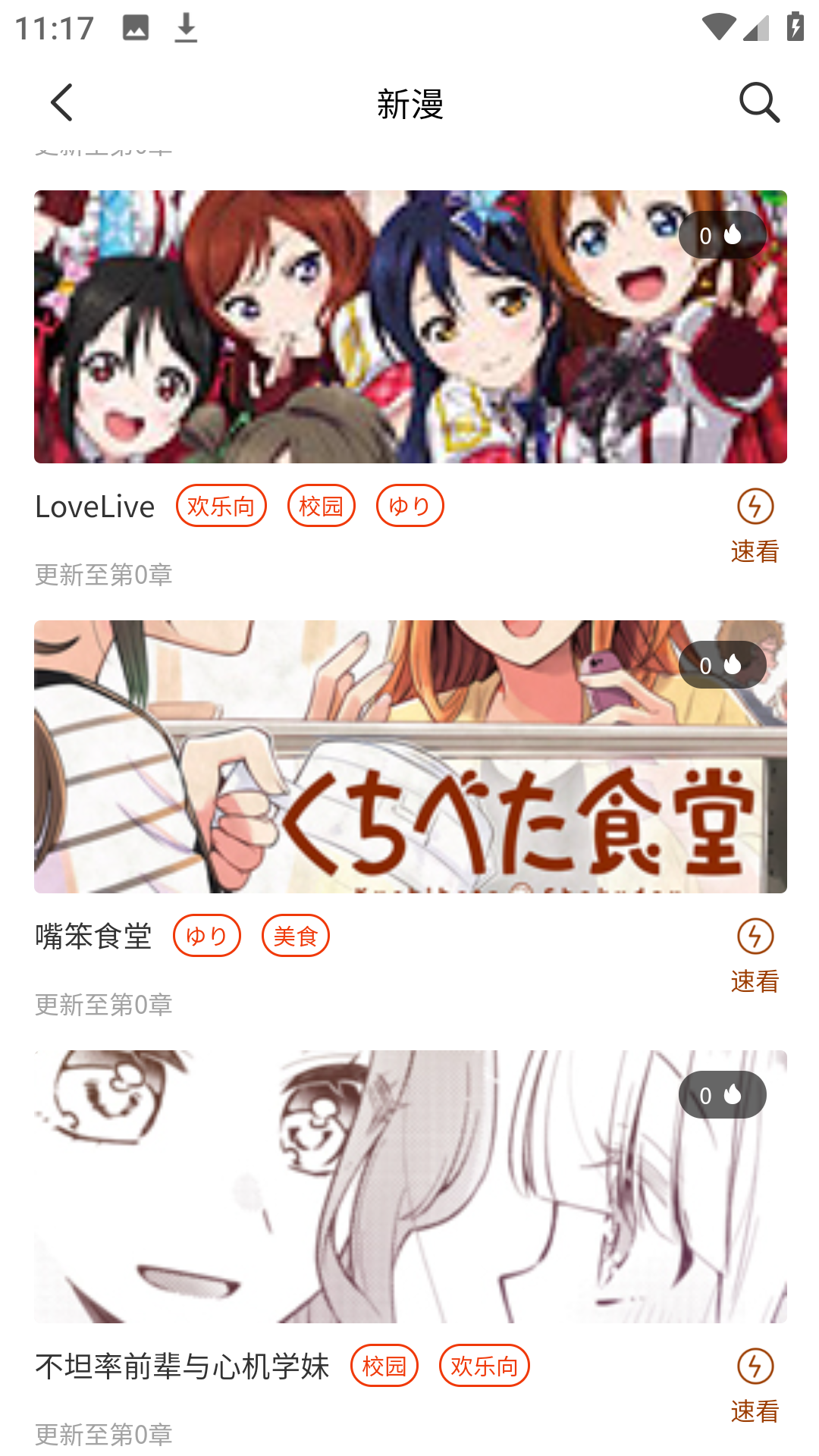This screenshot has width=819, height=1456.
Task: Tap the 校园 tag under 不坦率前辈与心机学妹
Action: tap(384, 1366)
